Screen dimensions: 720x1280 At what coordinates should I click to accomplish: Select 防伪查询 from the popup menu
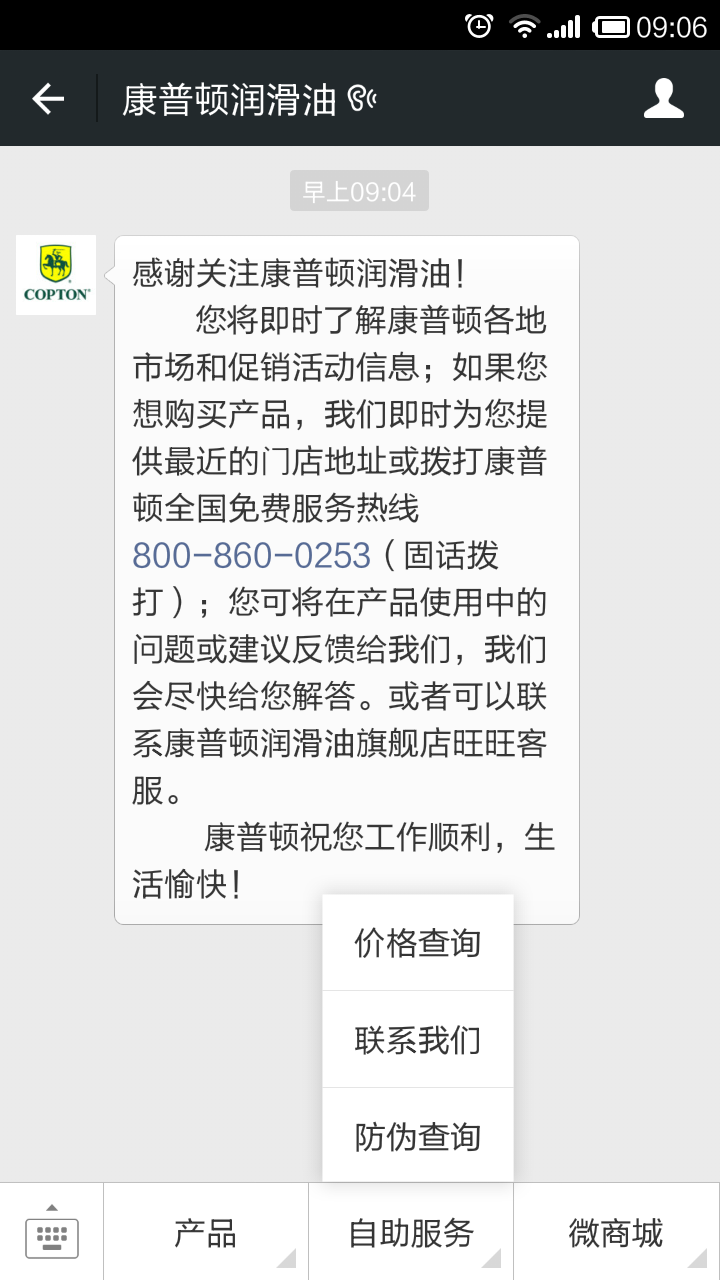(417, 1136)
